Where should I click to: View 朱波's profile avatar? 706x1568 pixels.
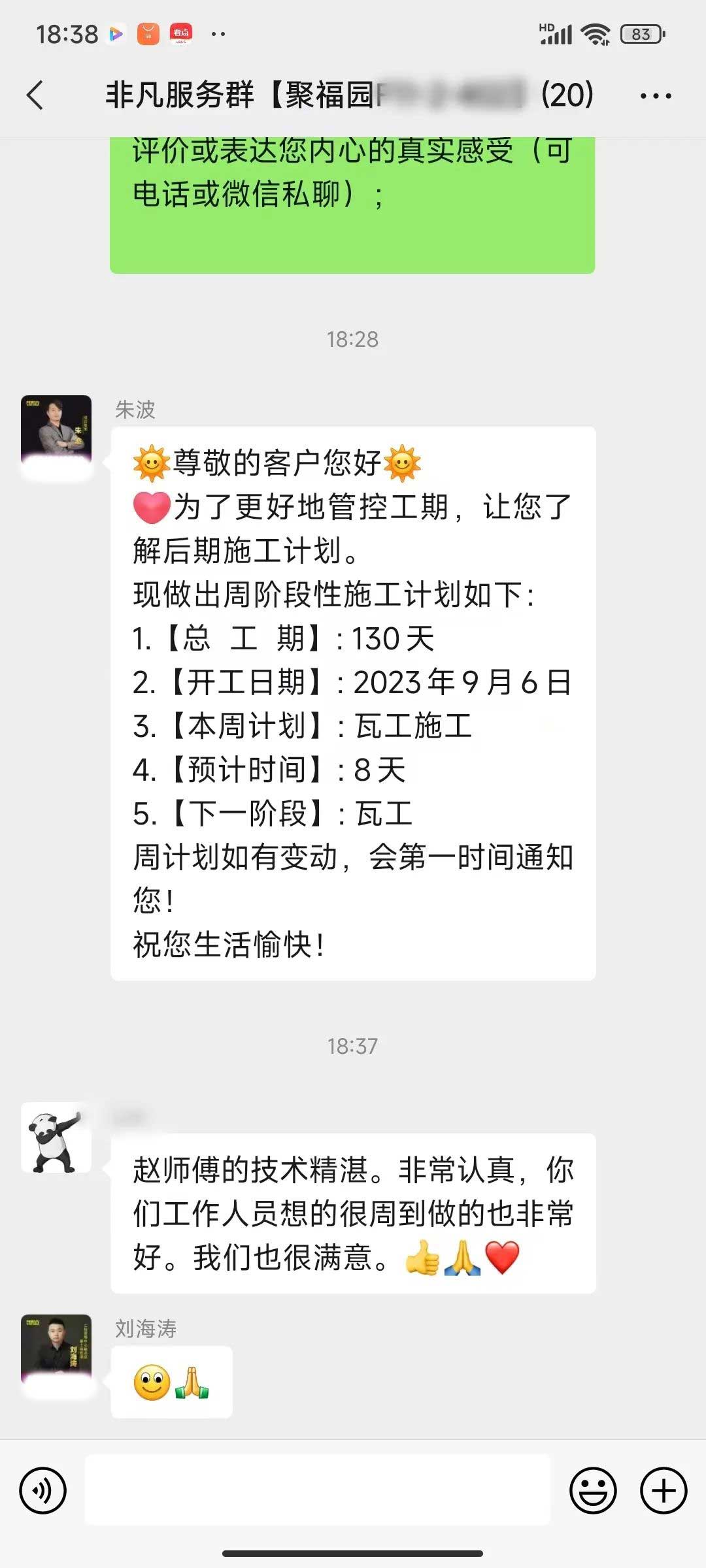pos(56,431)
